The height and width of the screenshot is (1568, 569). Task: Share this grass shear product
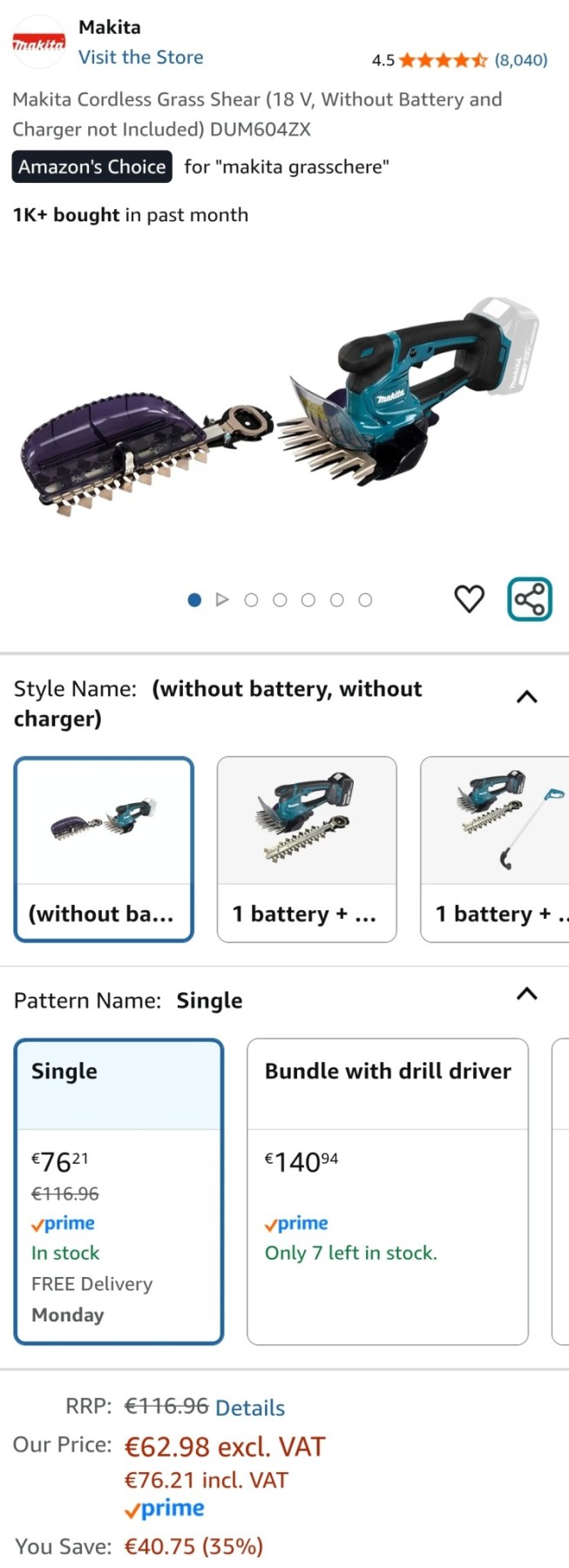[x=530, y=599]
